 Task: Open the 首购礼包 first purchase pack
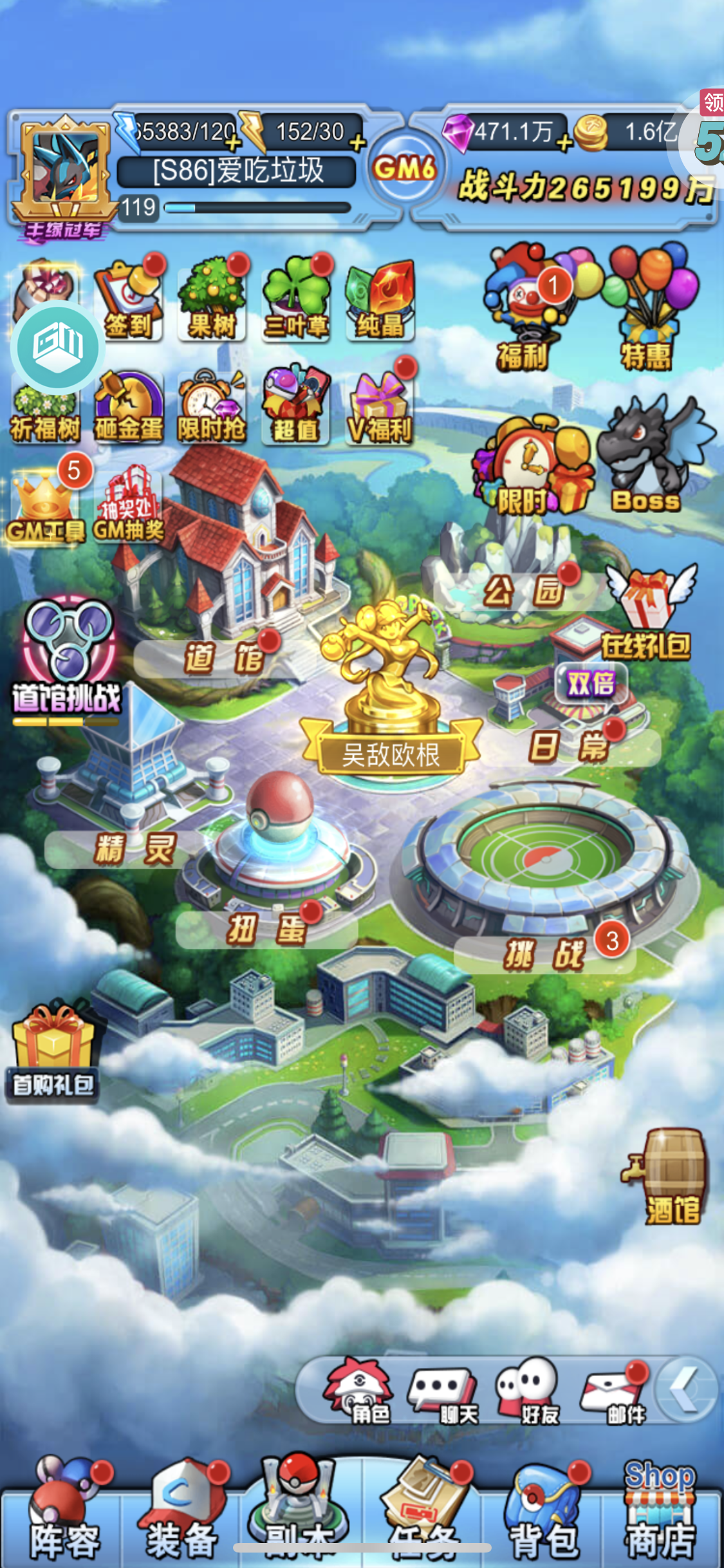pos(54,1054)
